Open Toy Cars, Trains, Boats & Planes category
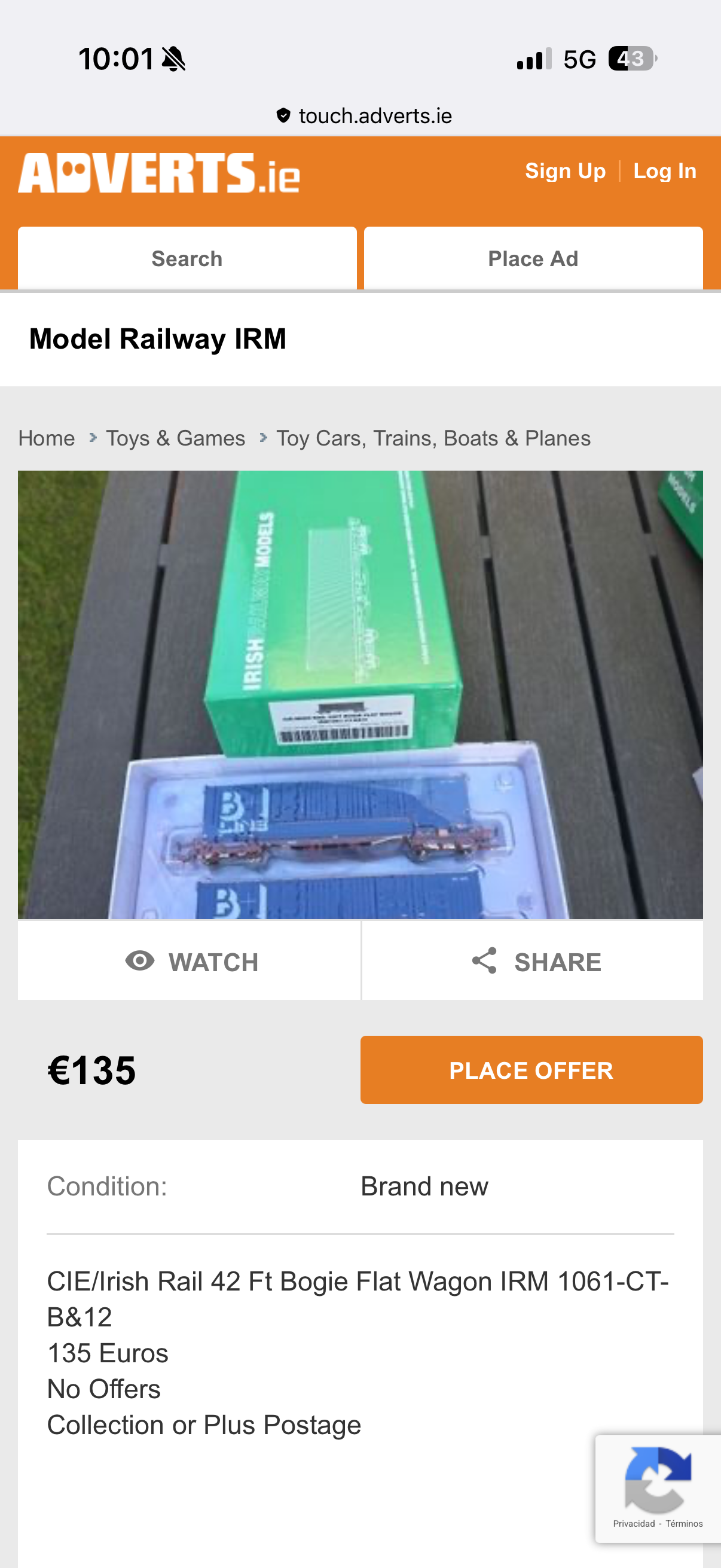The width and height of the screenshot is (721, 1568). (x=433, y=438)
